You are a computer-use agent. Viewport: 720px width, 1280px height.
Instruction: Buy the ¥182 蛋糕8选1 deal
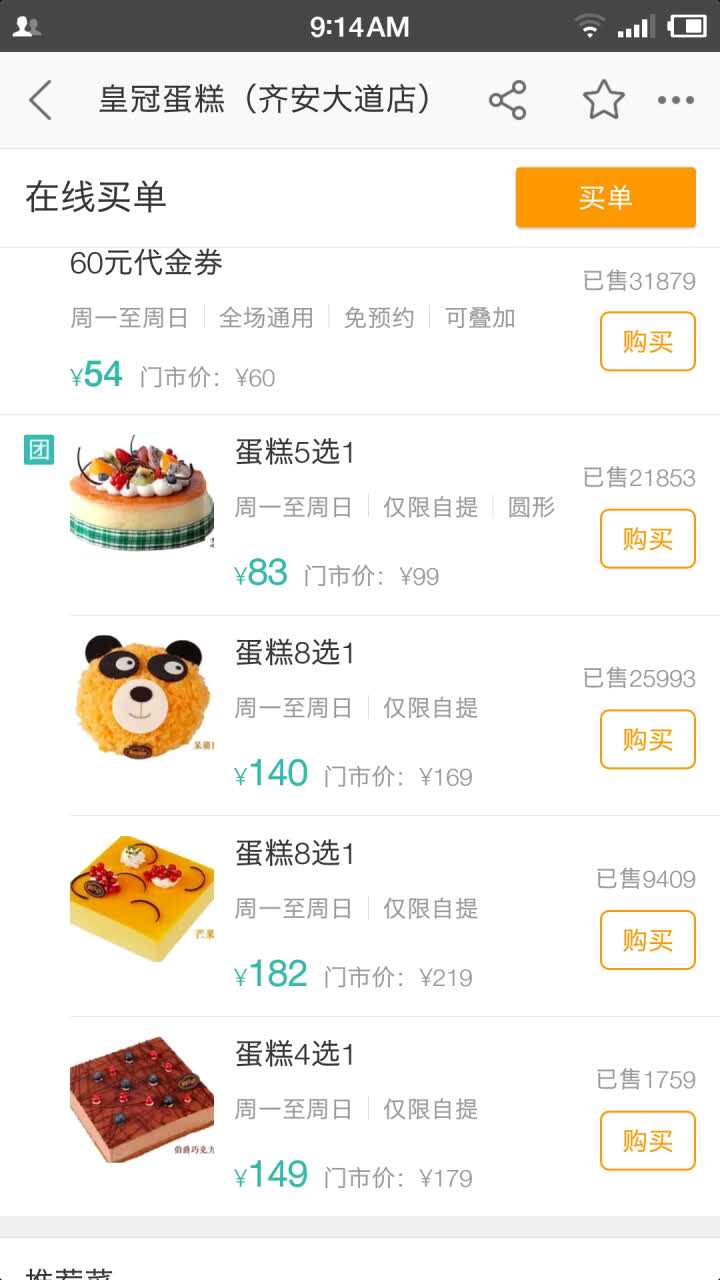pos(647,940)
